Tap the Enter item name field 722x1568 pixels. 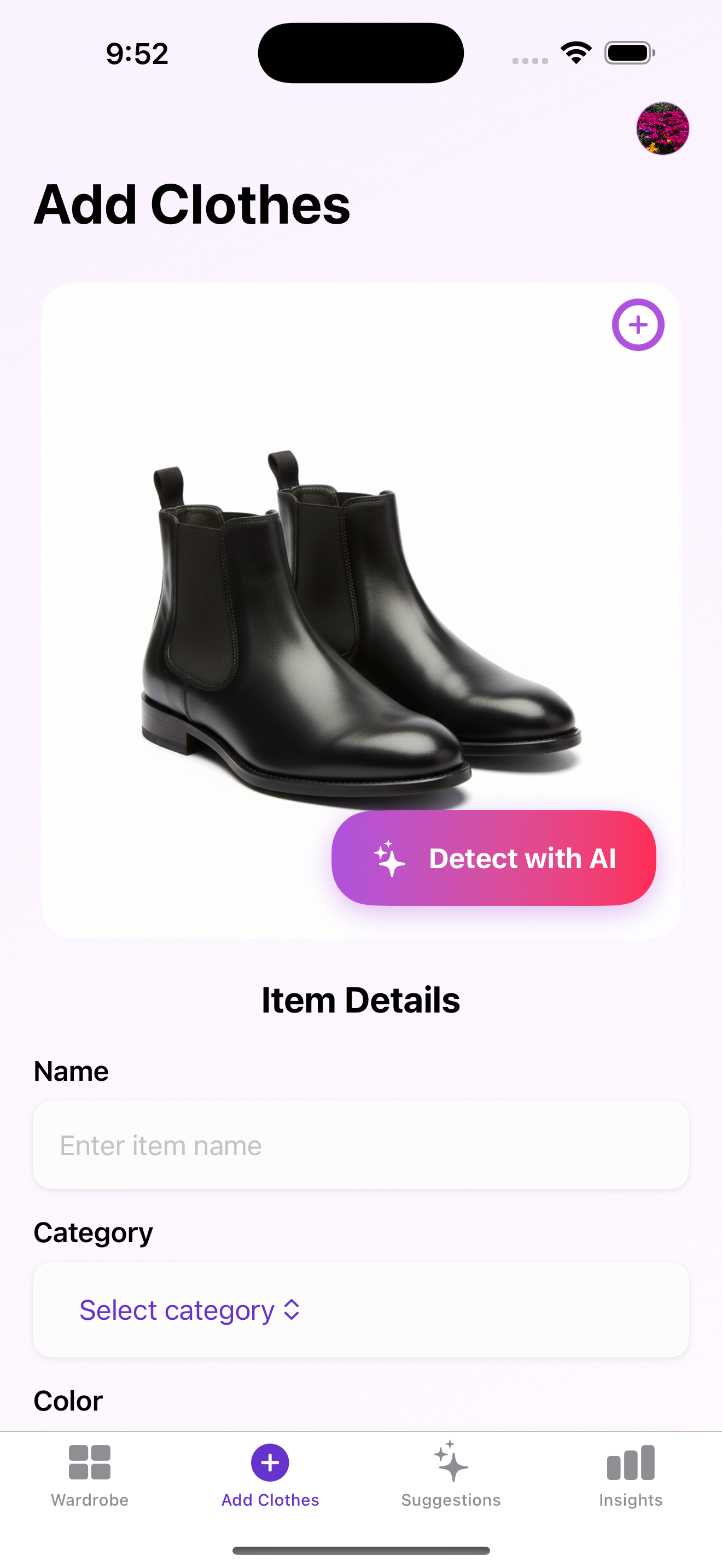[x=361, y=1145]
